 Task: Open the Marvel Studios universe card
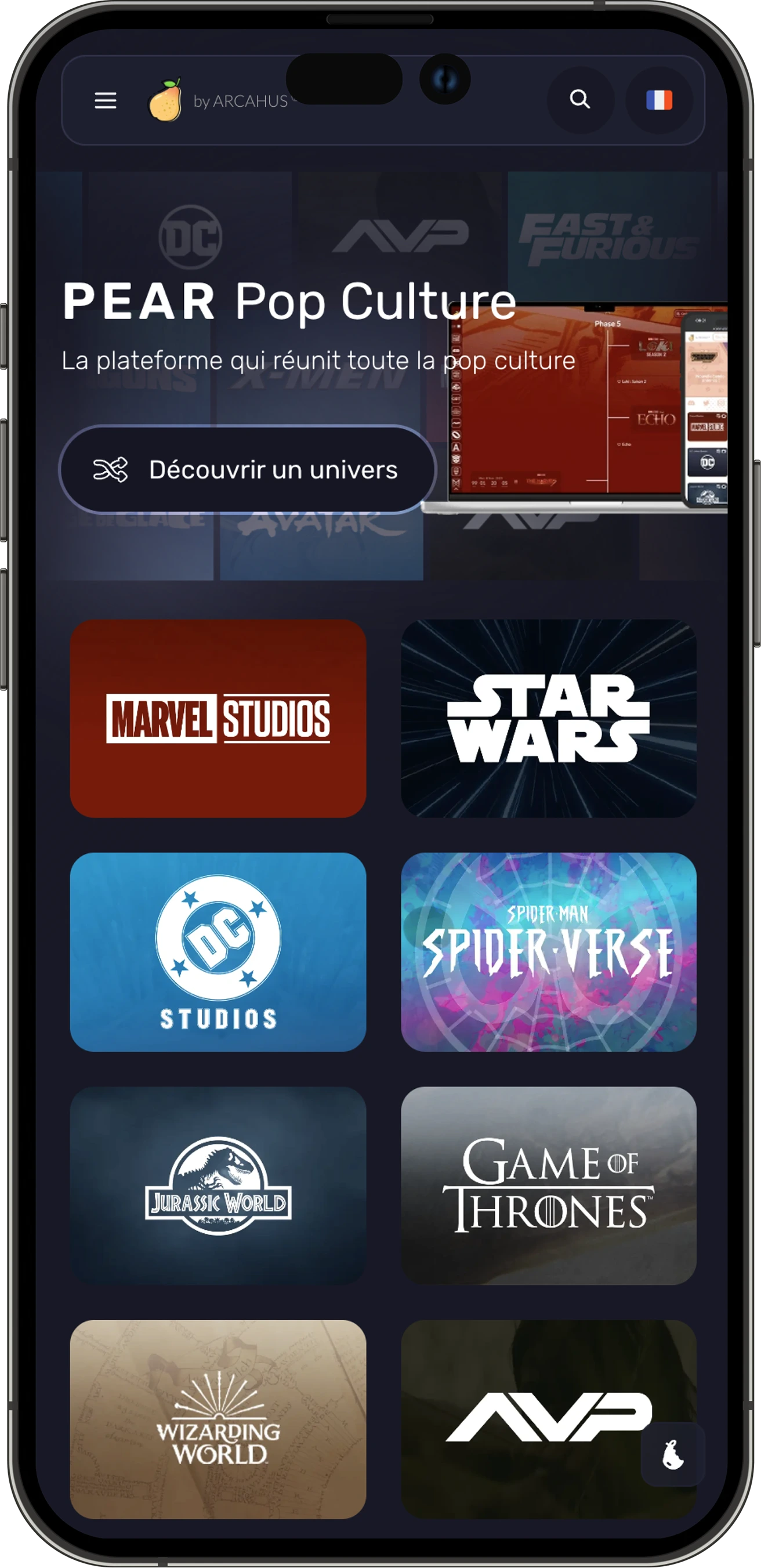click(218, 718)
